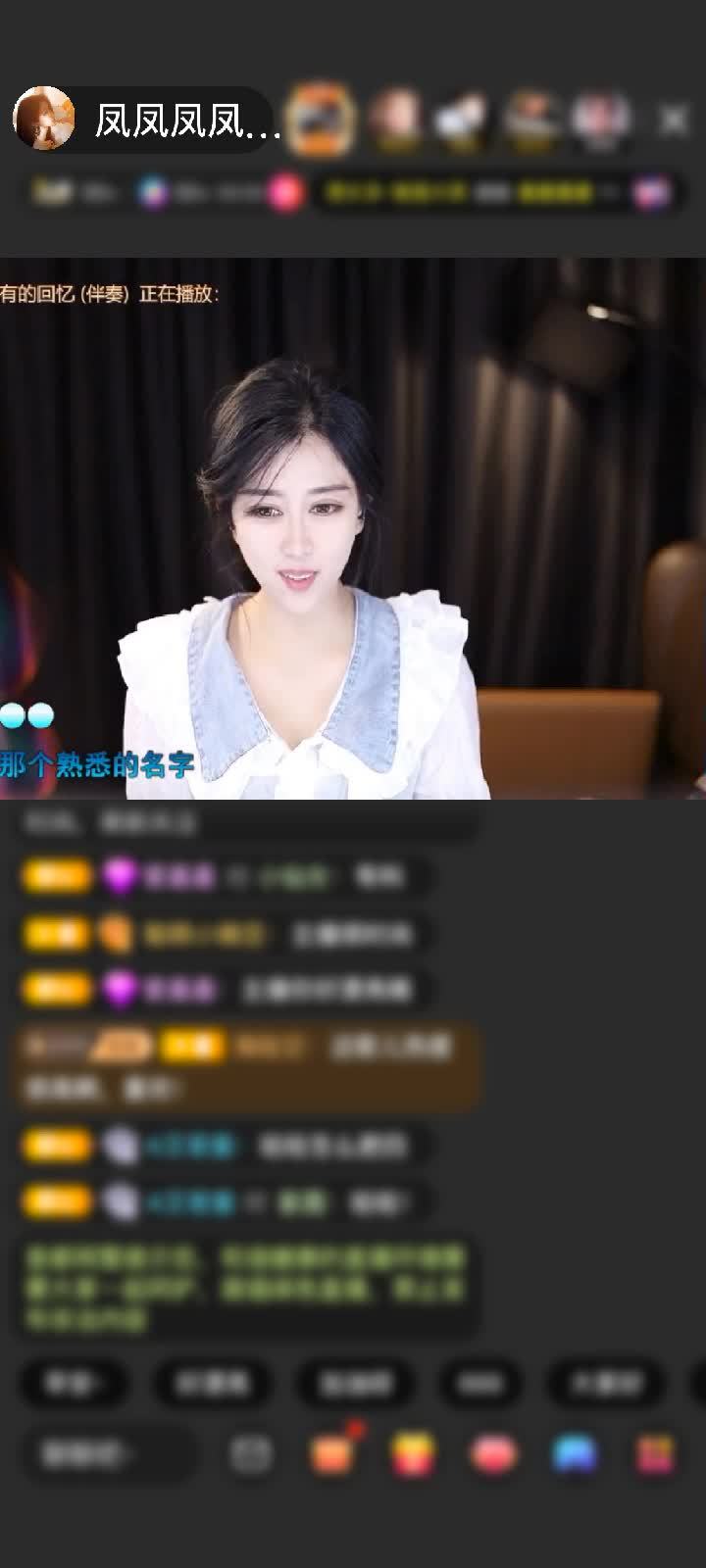The image size is (706, 1568).
Task: Tap the last fully visible quick reply chip
Action: pos(608,1383)
